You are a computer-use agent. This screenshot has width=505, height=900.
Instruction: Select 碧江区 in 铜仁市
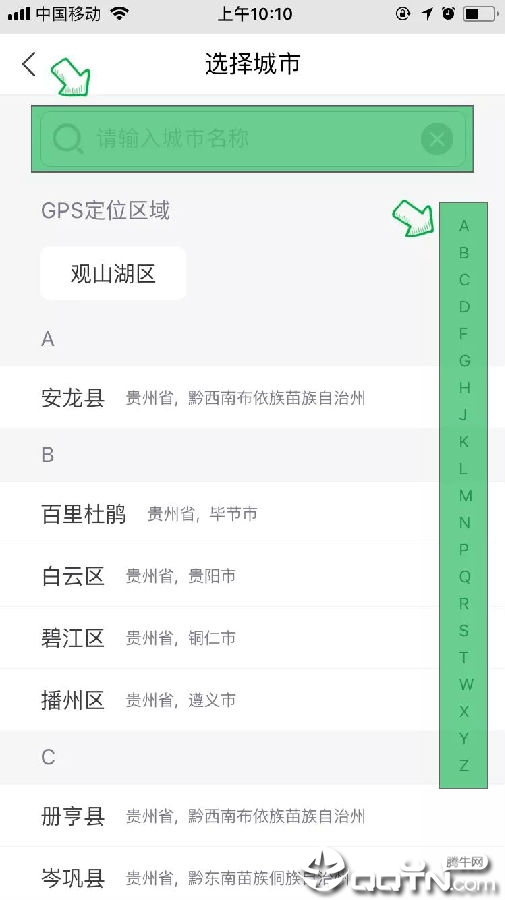[x=252, y=638]
